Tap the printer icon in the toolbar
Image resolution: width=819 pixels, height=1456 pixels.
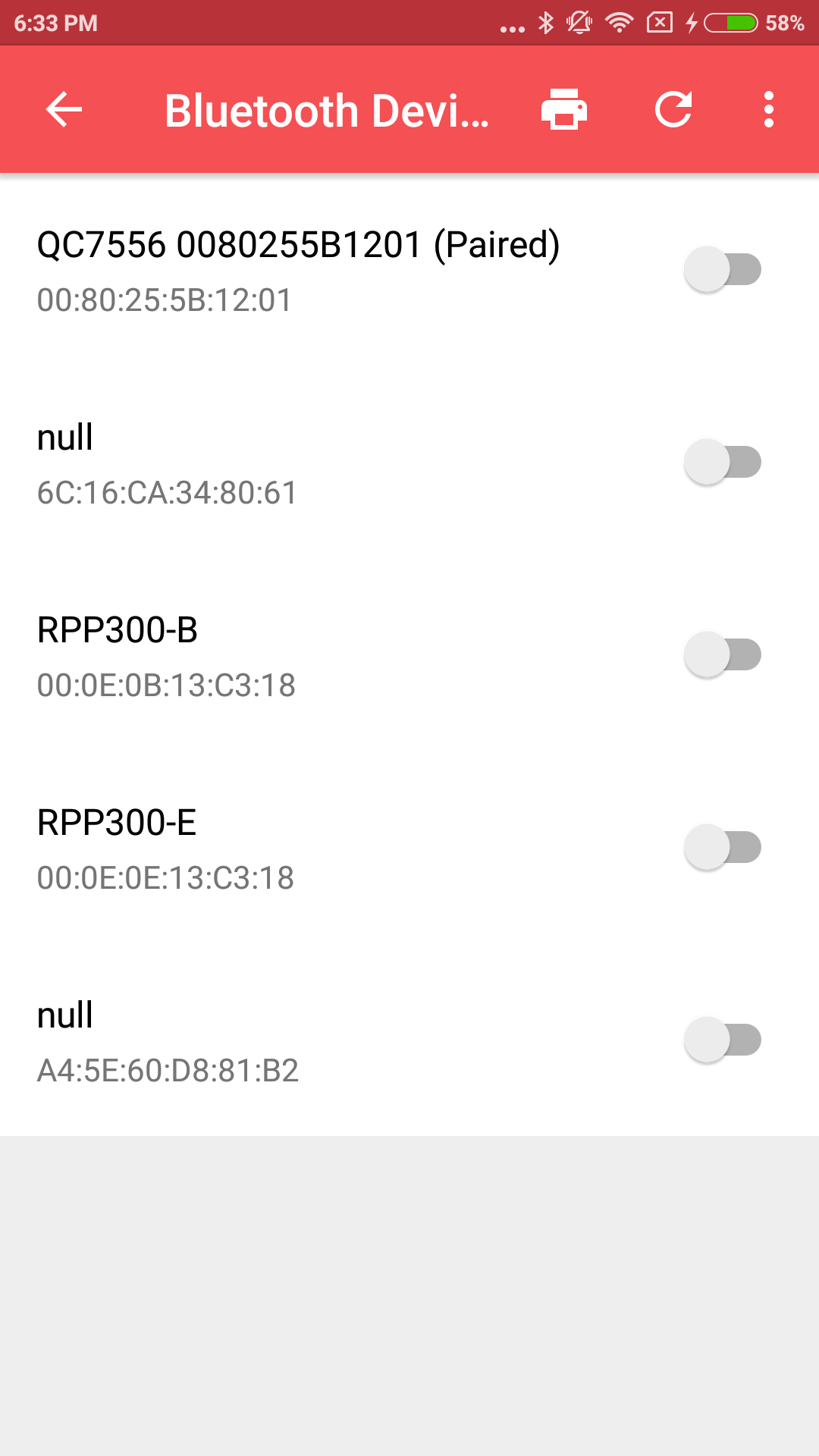coord(564,109)
